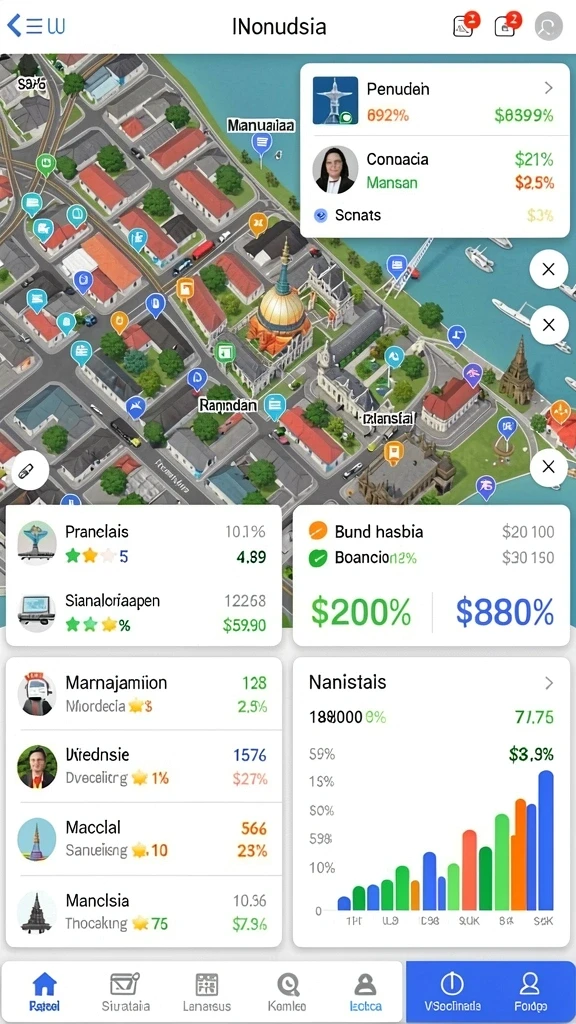Open the Bund hasbia summary card
Image resolution: width=576 pixels, height=1024 pixels.
tap(431, 575)
